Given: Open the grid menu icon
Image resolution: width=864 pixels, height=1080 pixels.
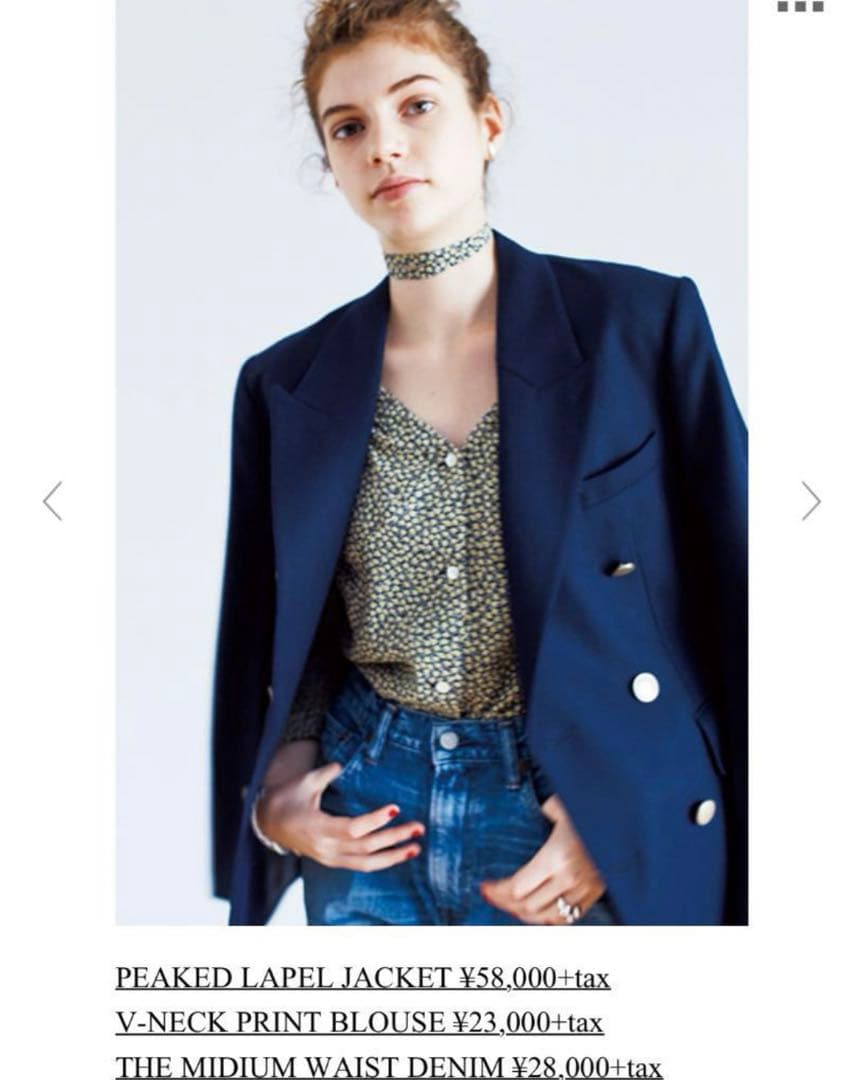Looking at the screenshot, I should 800,6.
